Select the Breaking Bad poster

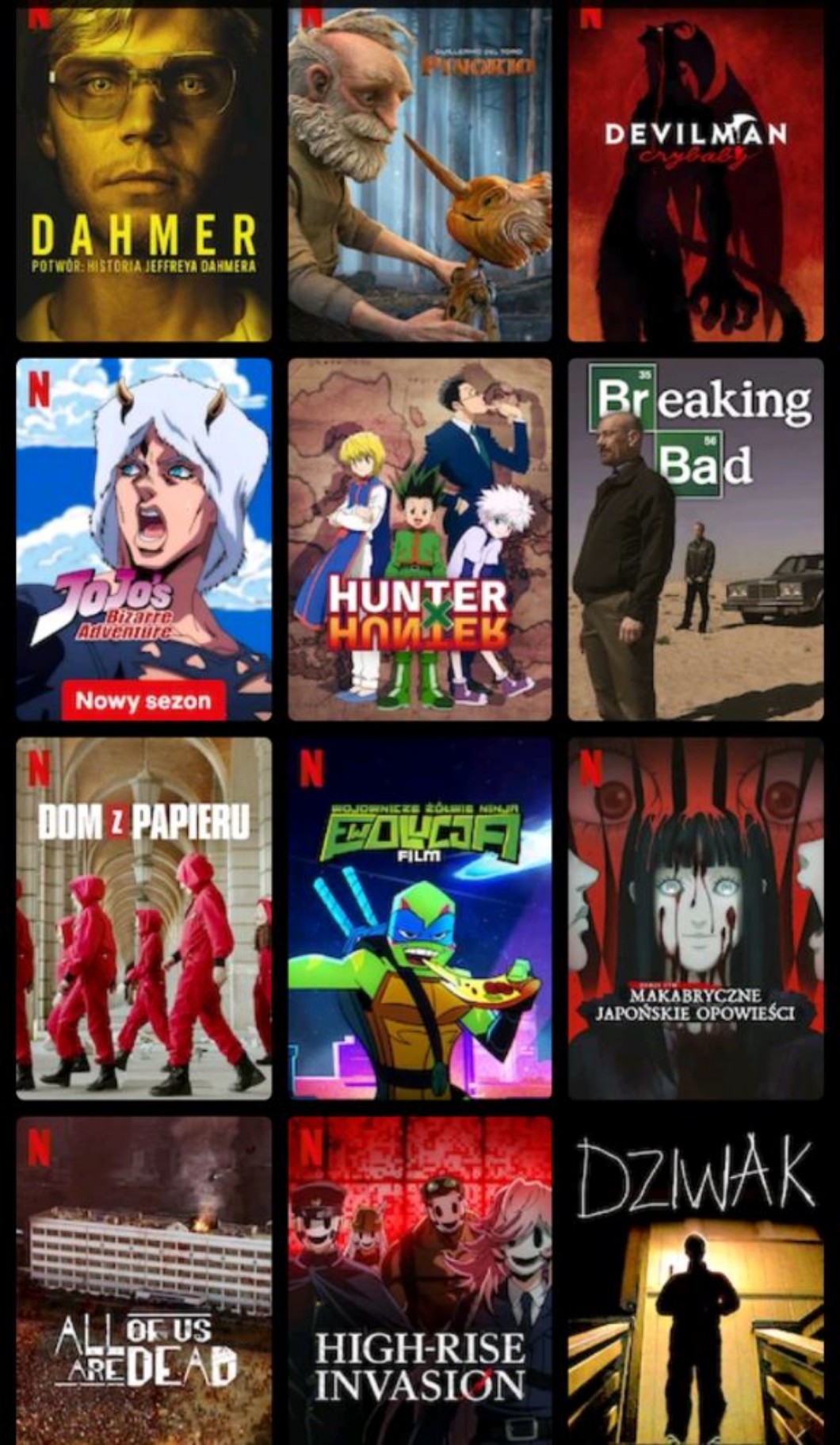point(695,539)
